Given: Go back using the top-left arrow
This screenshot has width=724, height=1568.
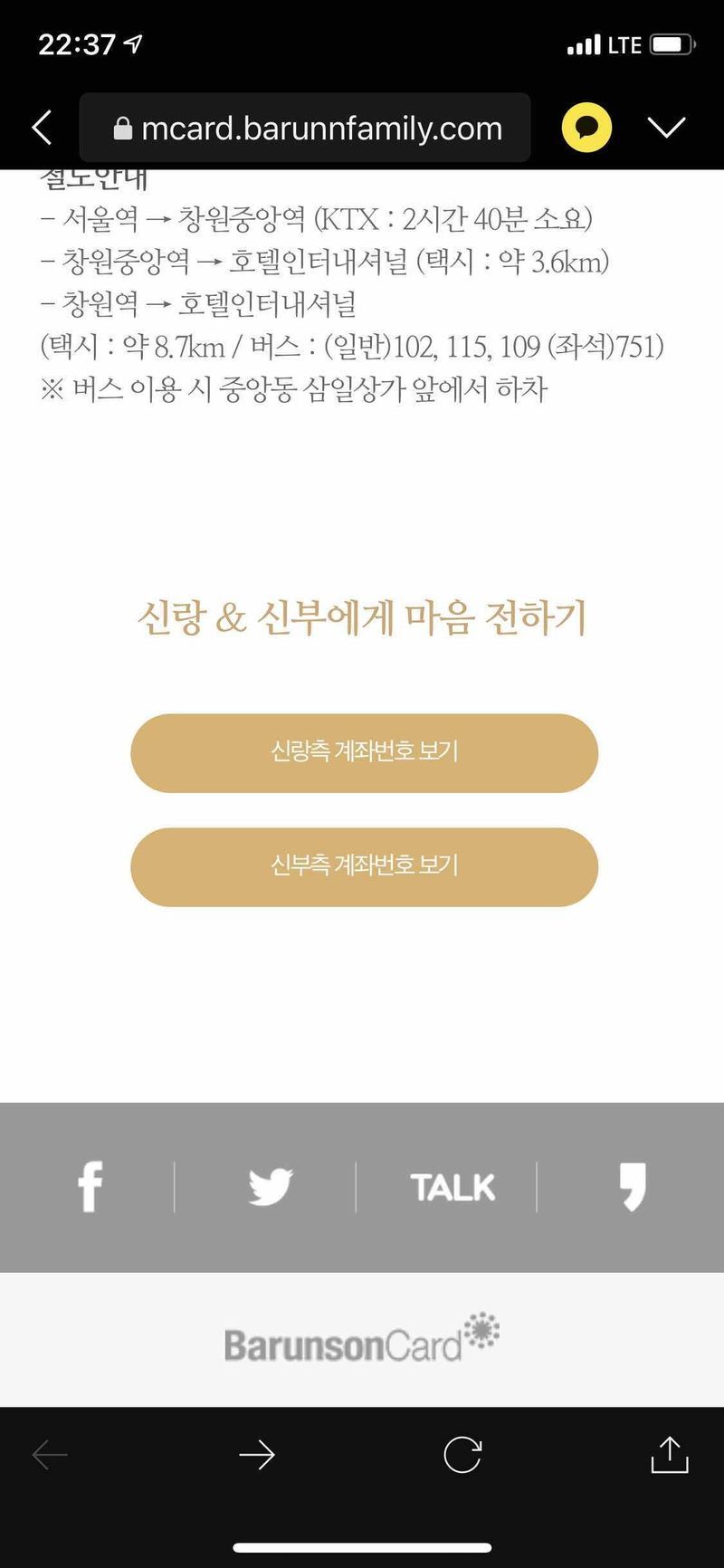Looking at the screenshot, I should pyautogui.click(x=42, y=128).
